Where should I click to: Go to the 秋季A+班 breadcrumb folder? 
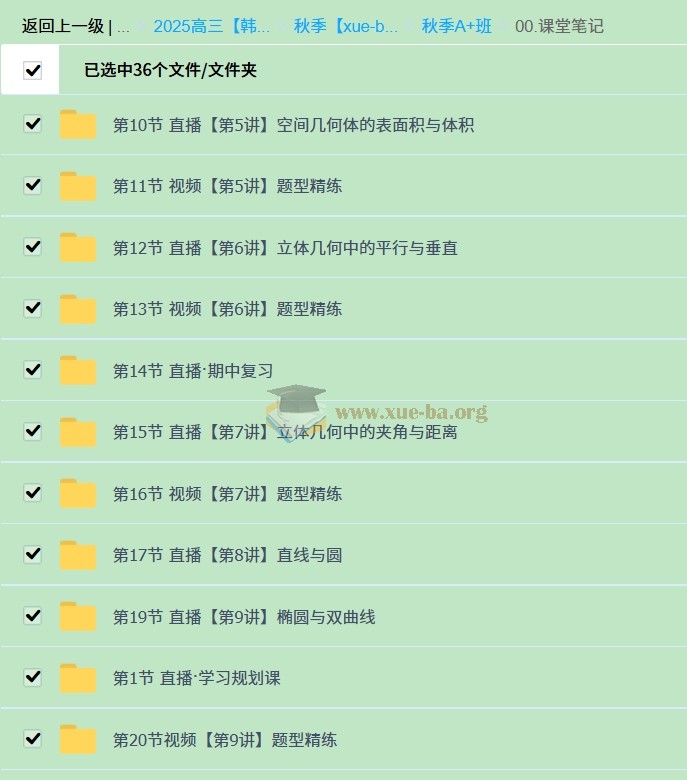[456, 26]
